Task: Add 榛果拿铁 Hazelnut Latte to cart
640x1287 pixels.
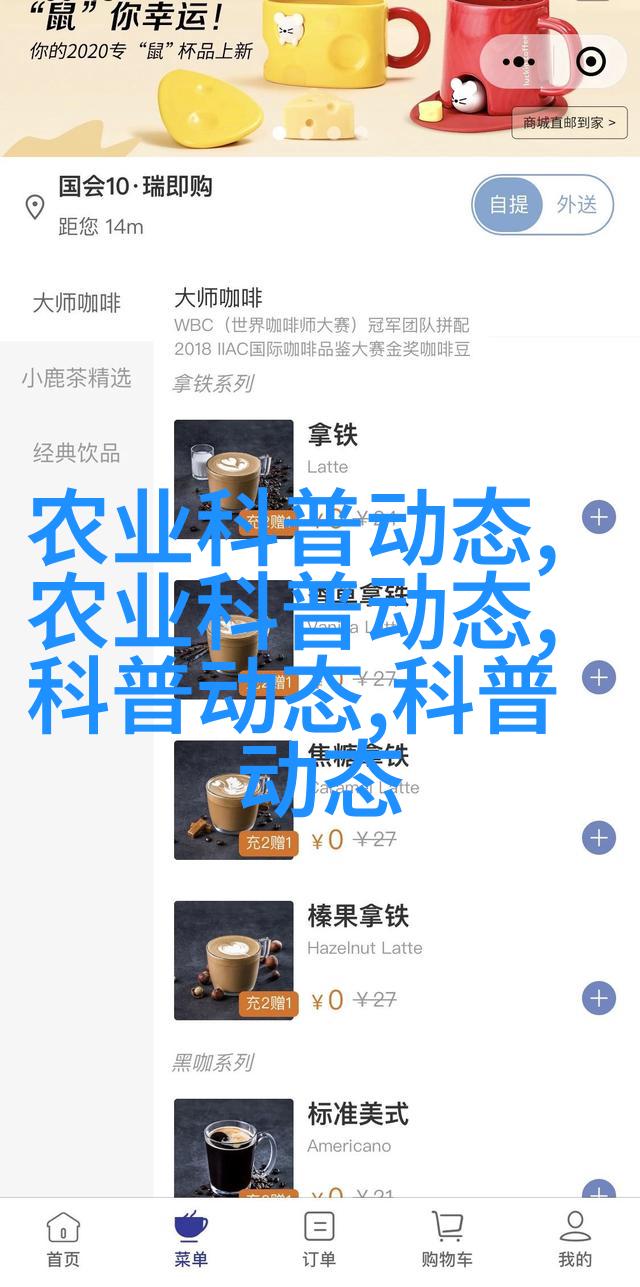Action: (598, 997)
